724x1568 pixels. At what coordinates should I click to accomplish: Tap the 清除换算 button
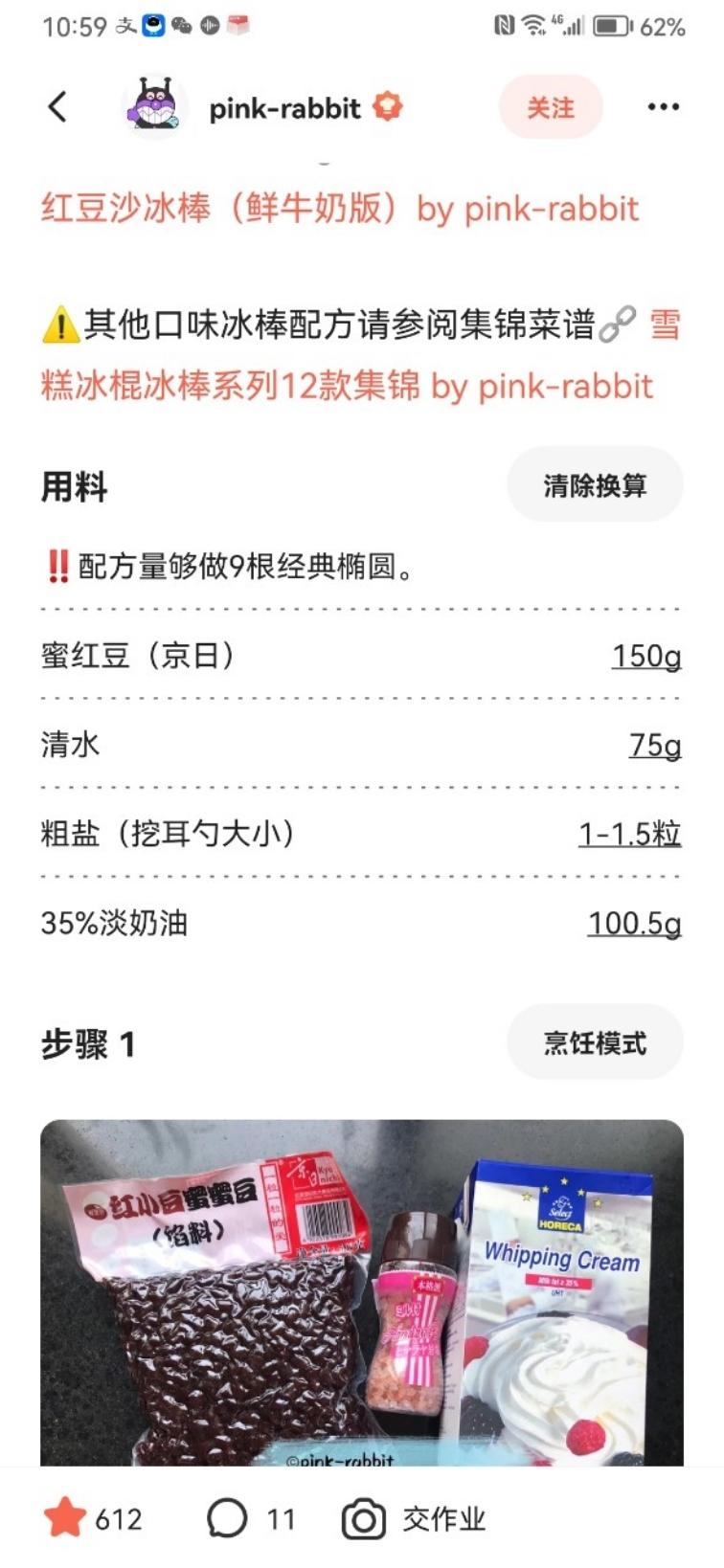(595, 485)
